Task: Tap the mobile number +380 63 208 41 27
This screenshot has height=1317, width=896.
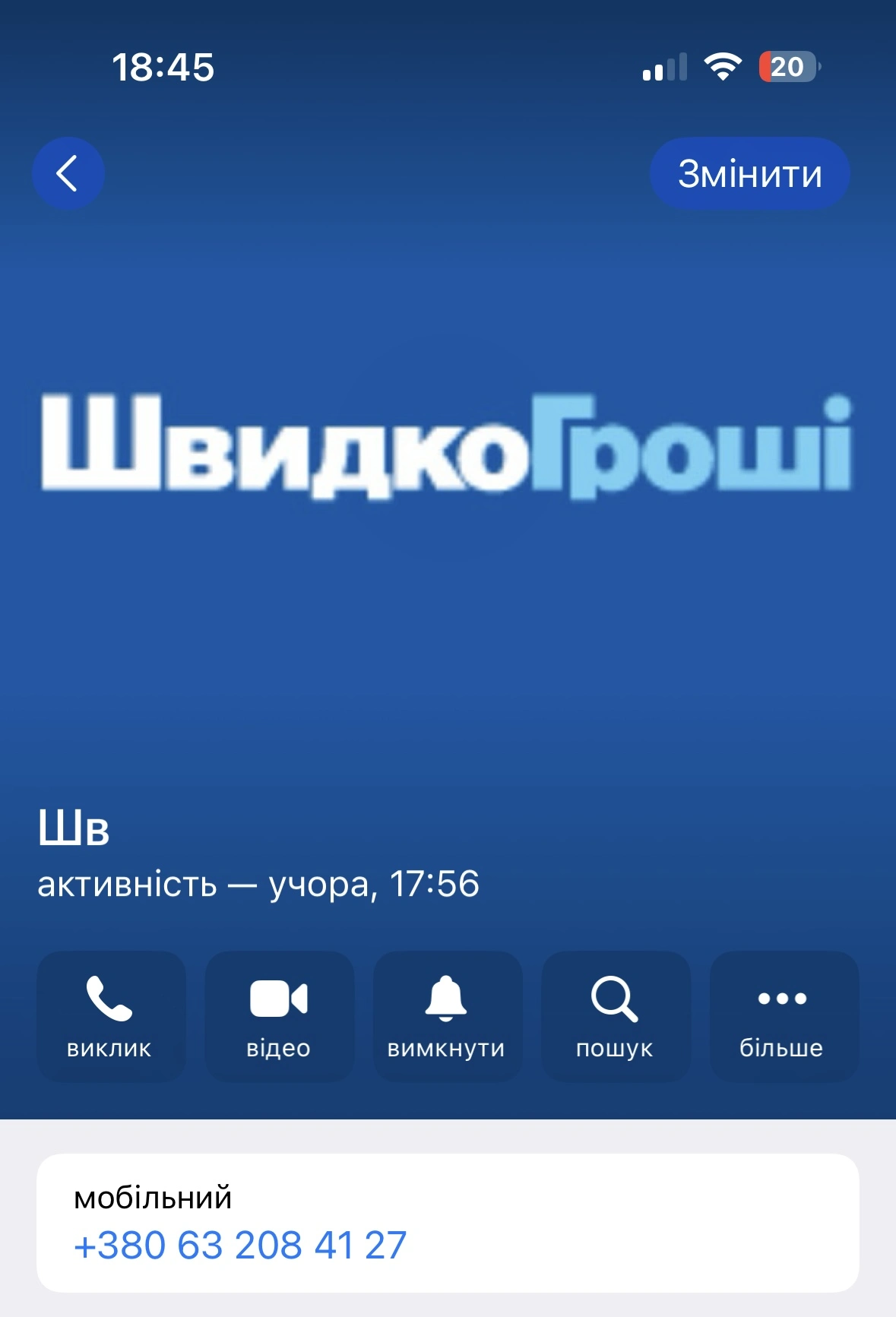Action: 240,1245
